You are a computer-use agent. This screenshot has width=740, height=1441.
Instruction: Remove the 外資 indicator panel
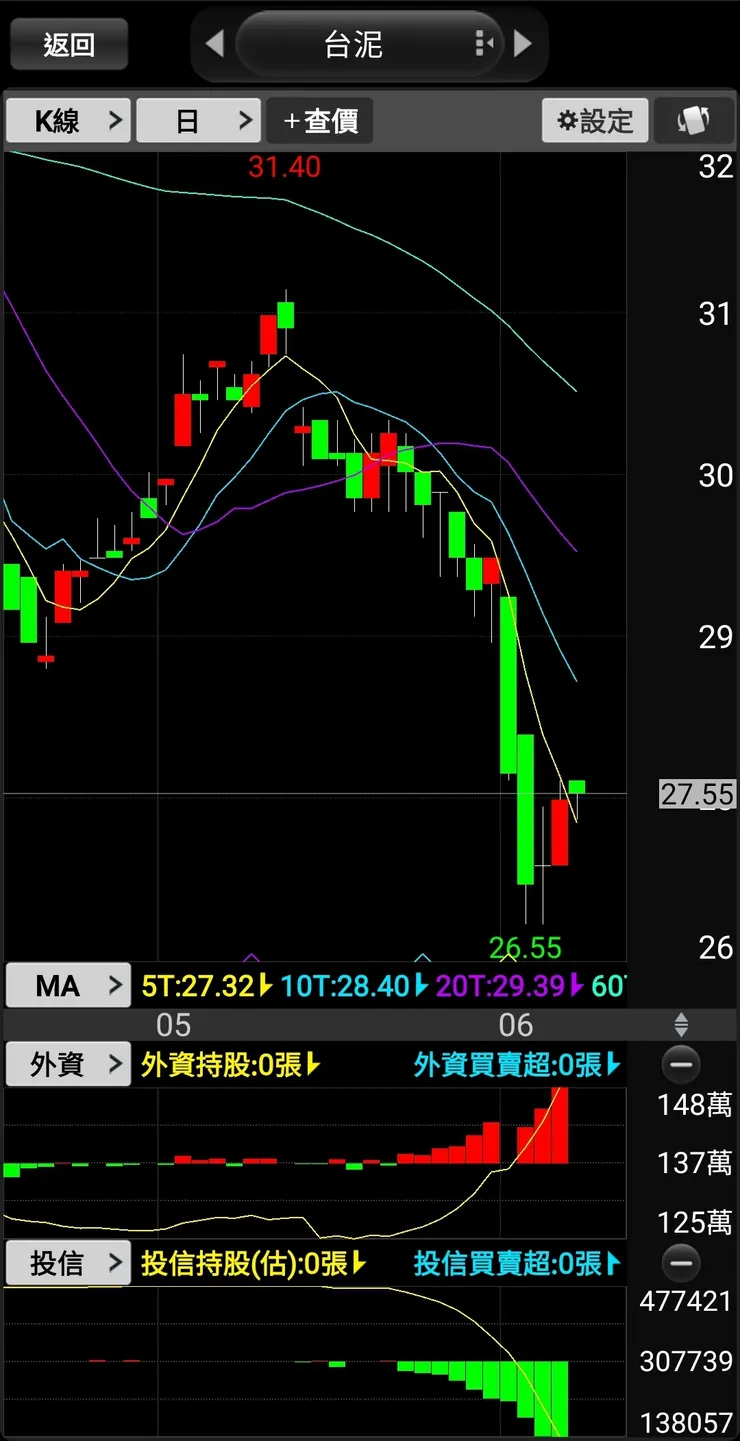click(x=681, y=1065)
